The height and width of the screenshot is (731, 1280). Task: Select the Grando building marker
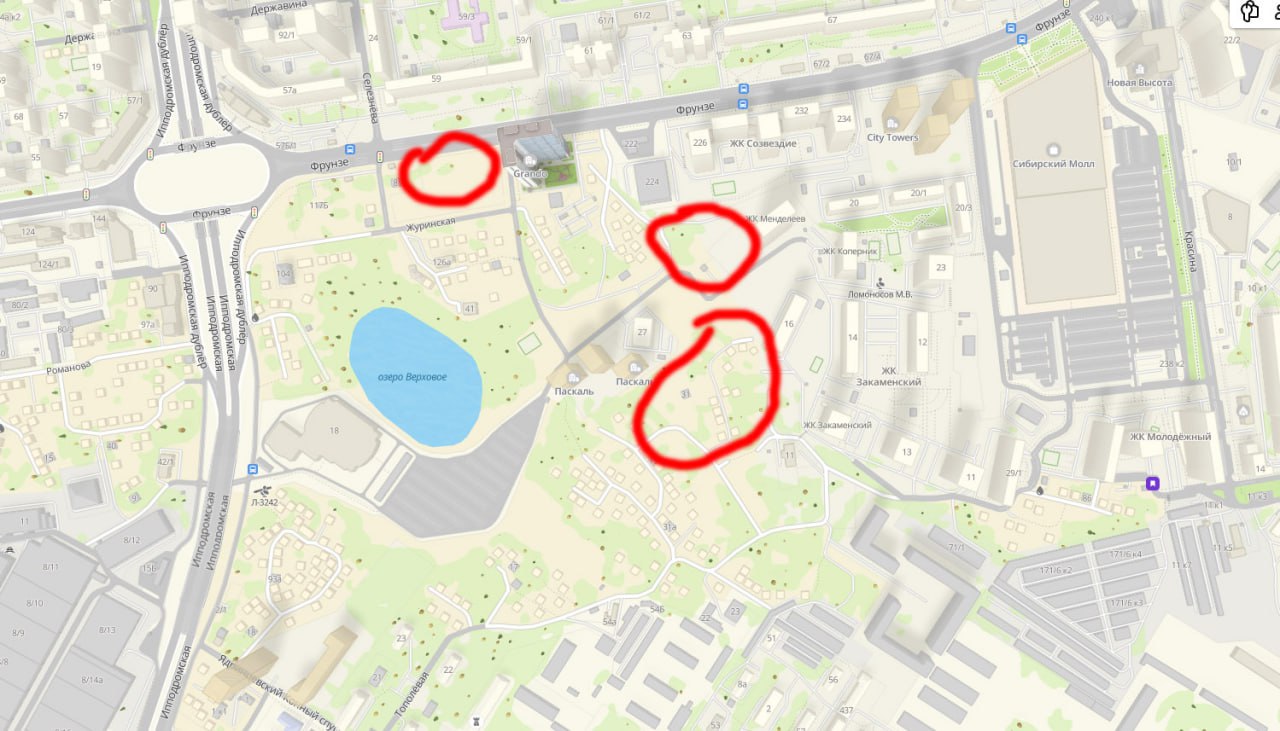[x=528, y=160]
